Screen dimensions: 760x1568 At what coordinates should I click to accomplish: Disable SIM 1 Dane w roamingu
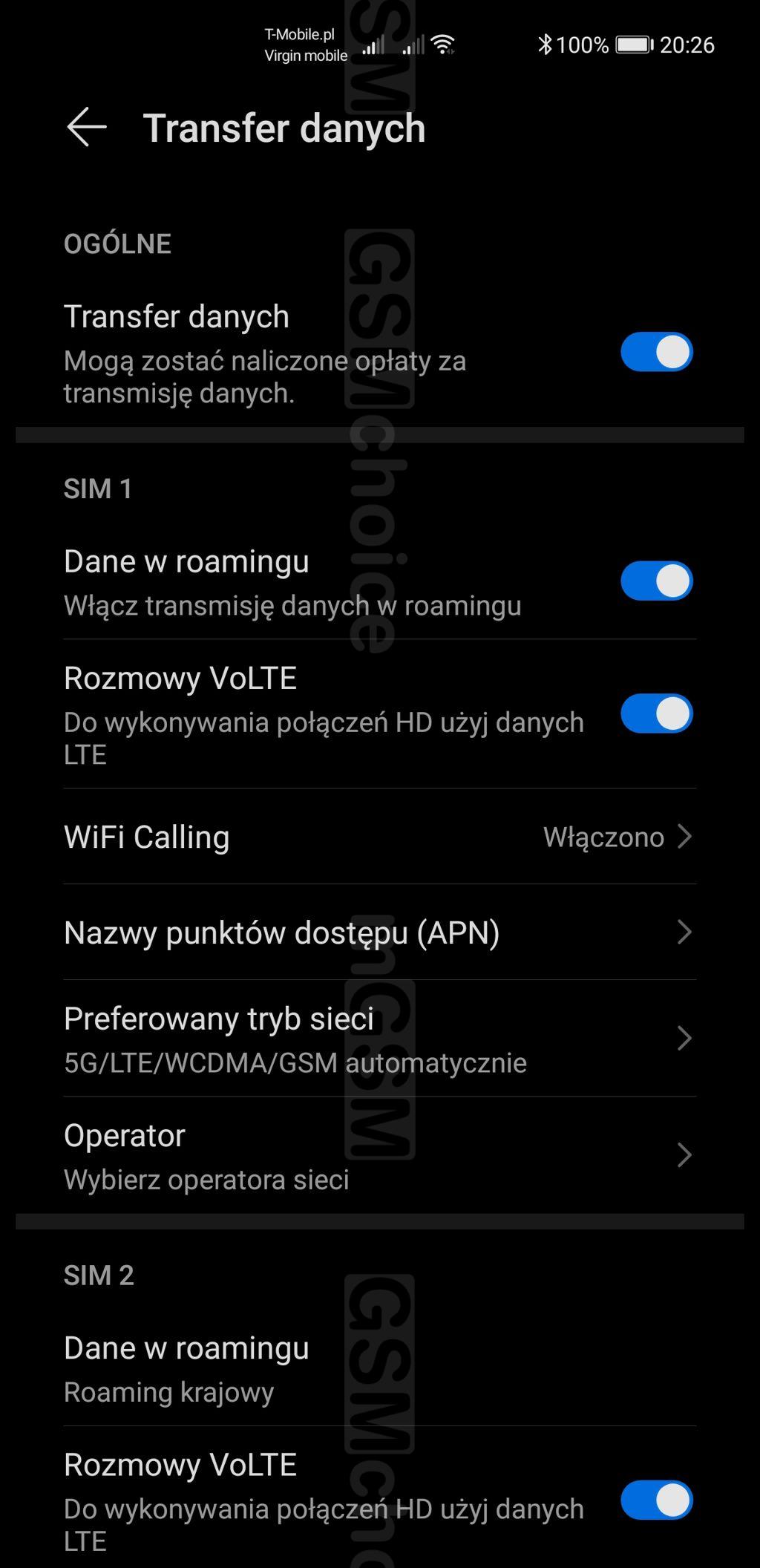(x=656, y=581)
